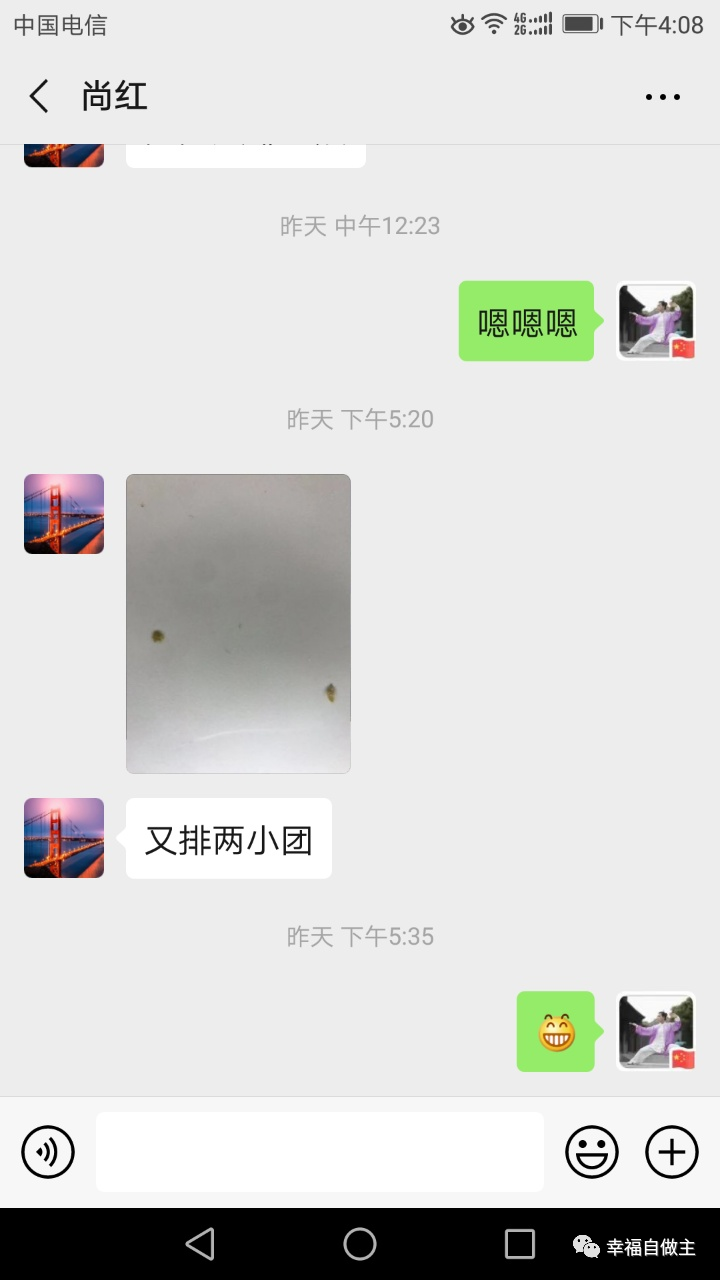Open the photo sent at 下午5:20

(x=238, y=623)
